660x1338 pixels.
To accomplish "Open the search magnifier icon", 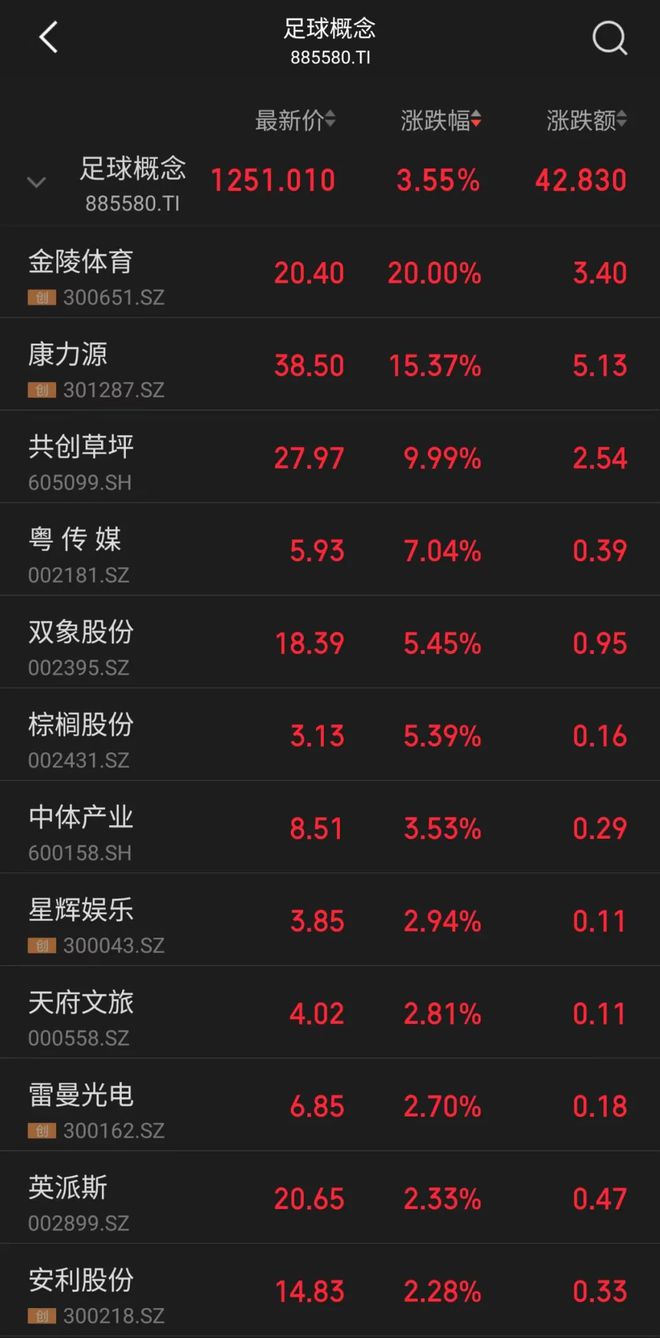I will coord(609,39).
